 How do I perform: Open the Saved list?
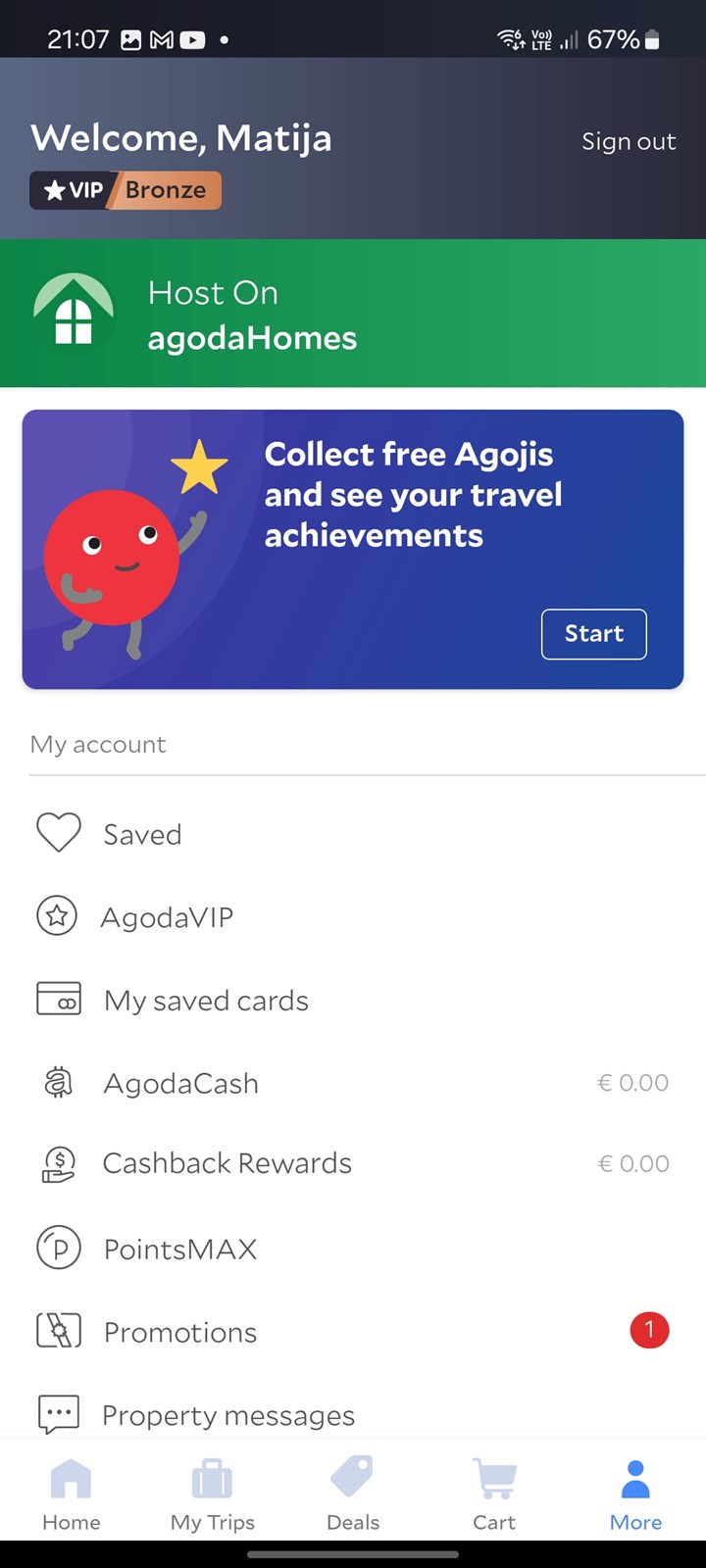353,834
